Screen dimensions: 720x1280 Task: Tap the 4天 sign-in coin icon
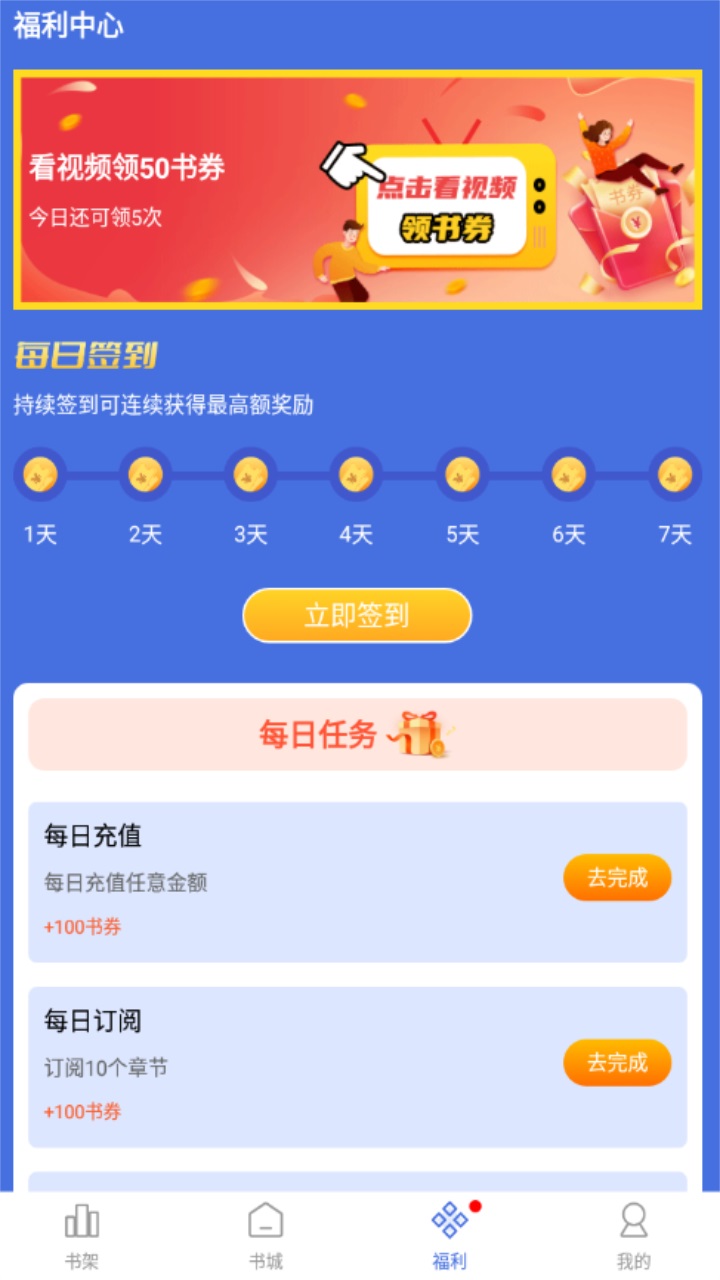click(x=356, y=477)
